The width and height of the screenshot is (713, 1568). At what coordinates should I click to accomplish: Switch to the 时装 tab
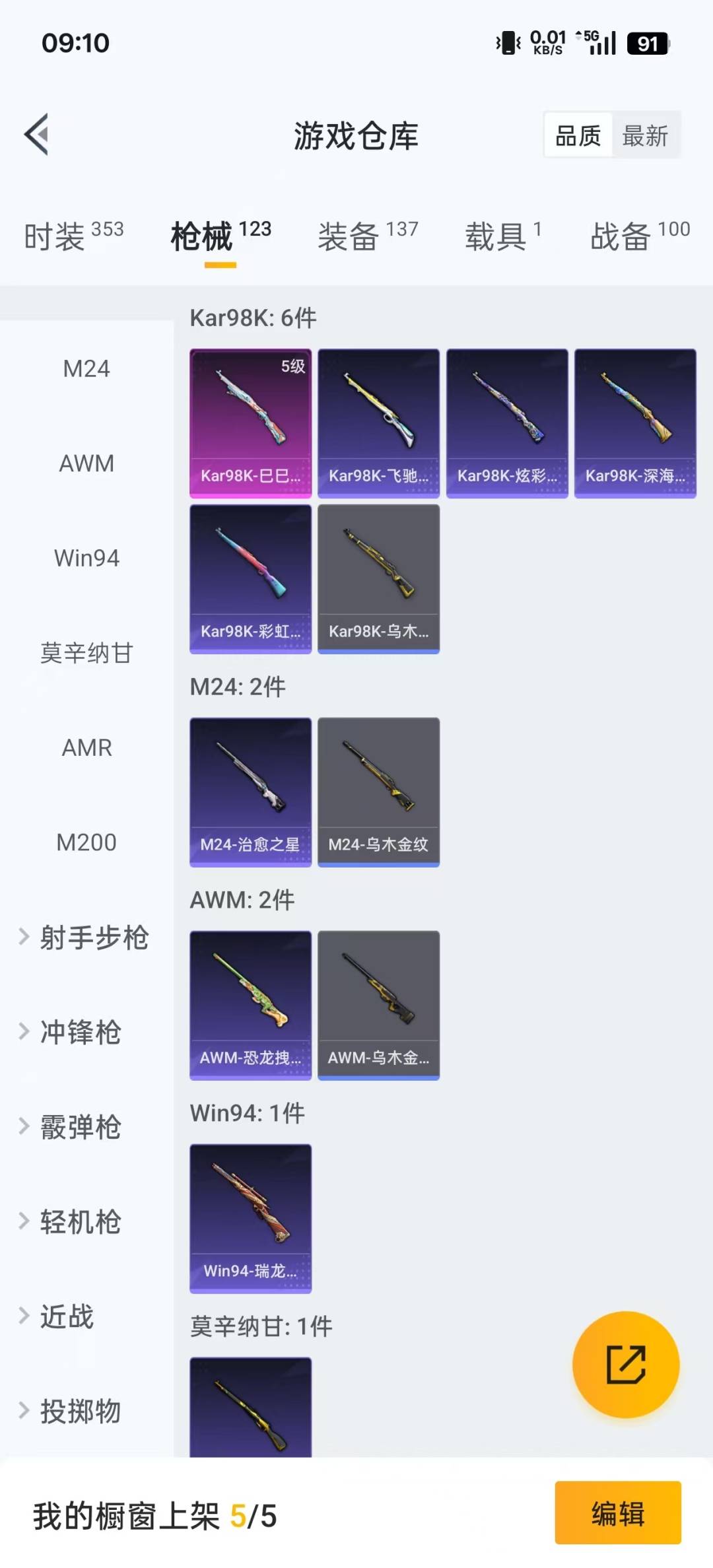pos(73,236)
